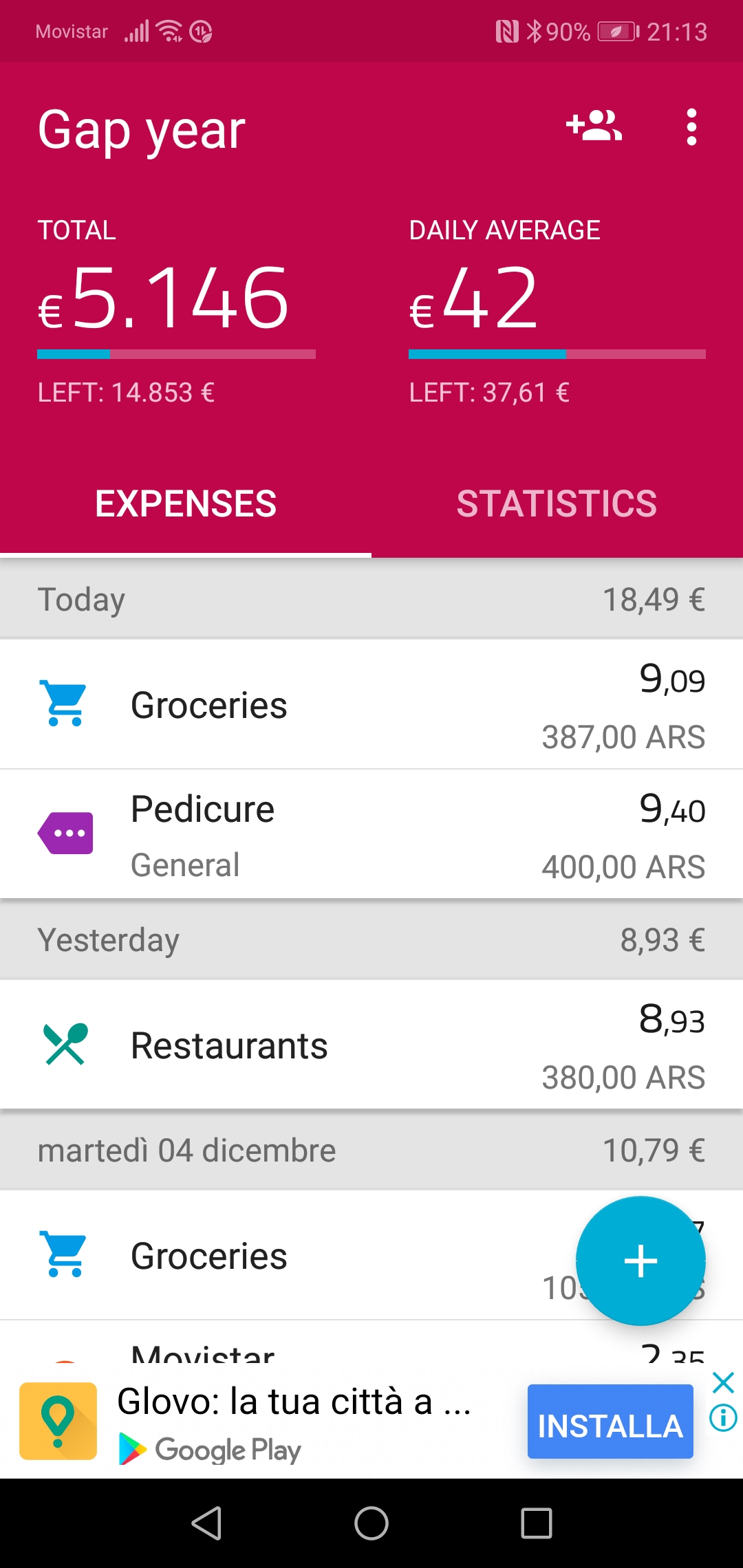Open the Restaurants expense from yesterday
The image size is (743, 1568).
click(x=371, y=1045)
